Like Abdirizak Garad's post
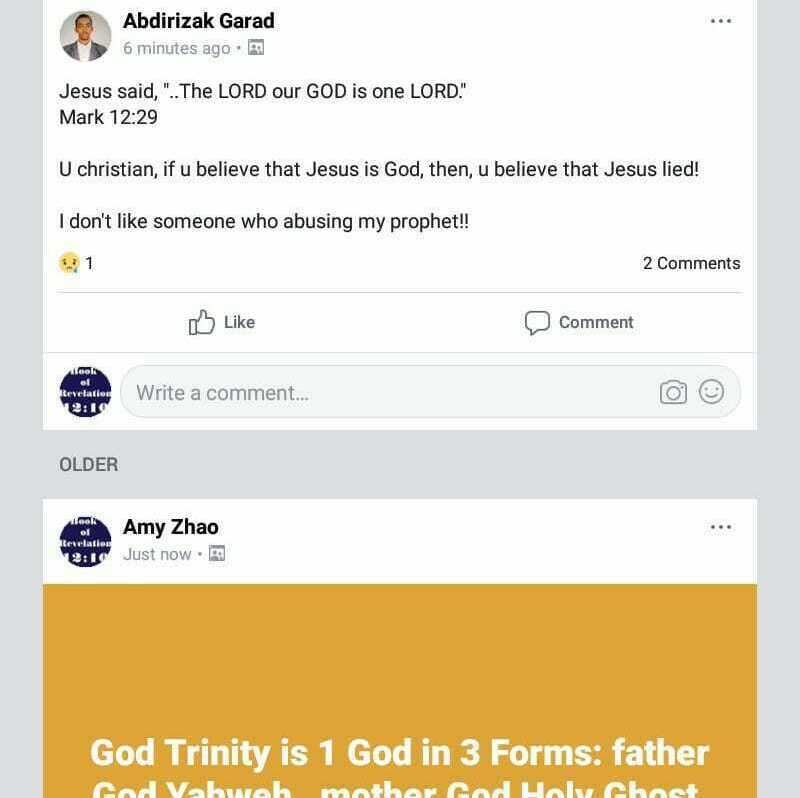The width and height of the screenshot is (800, 798). 222,322
